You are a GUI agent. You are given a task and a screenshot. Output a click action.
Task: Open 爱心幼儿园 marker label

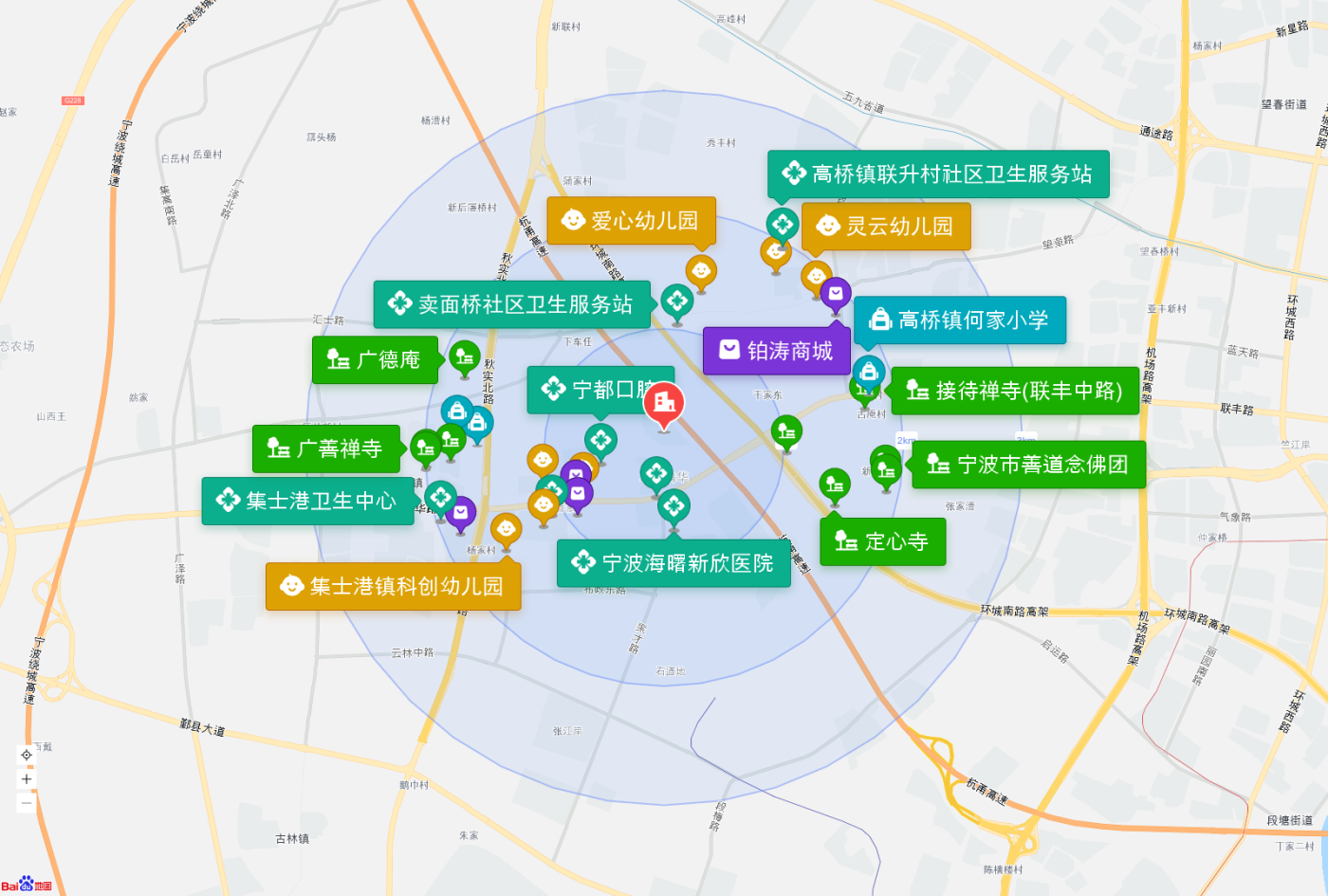pos(632,221)
